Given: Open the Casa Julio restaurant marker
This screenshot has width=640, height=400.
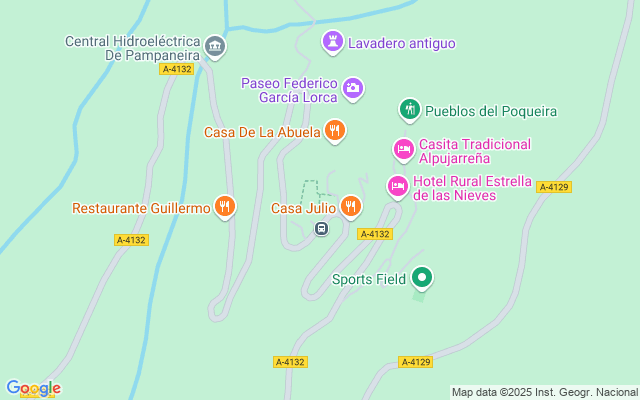Looking at the screenshot, I should 350,207.
